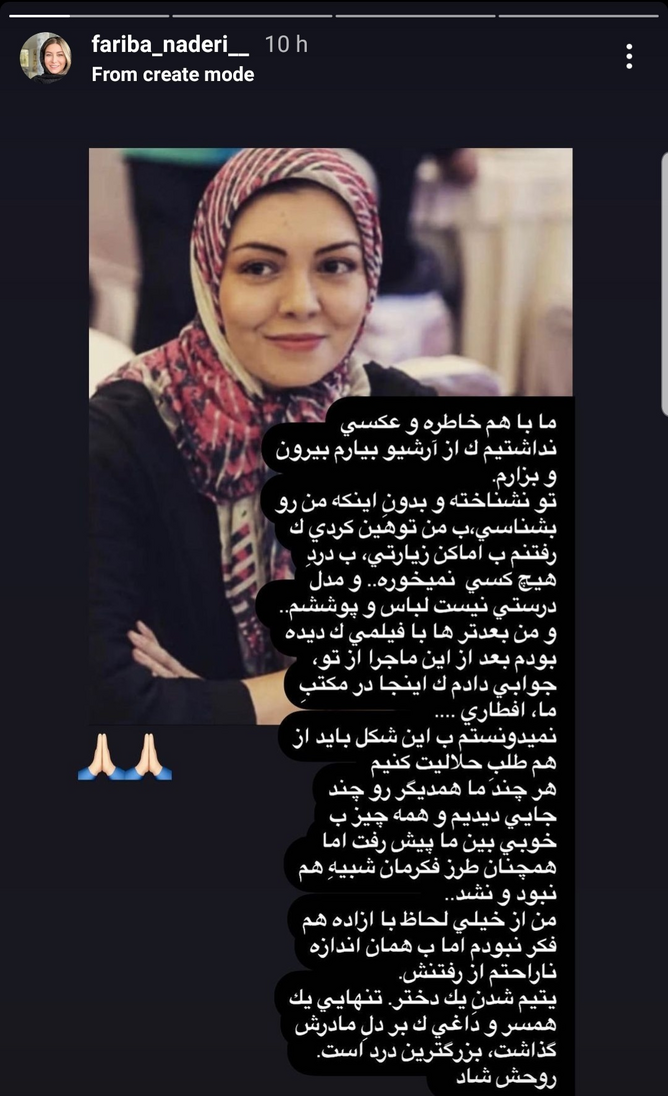Open the story overflow menu
This screenshot has width=668, height=1096.
[629, 57]
